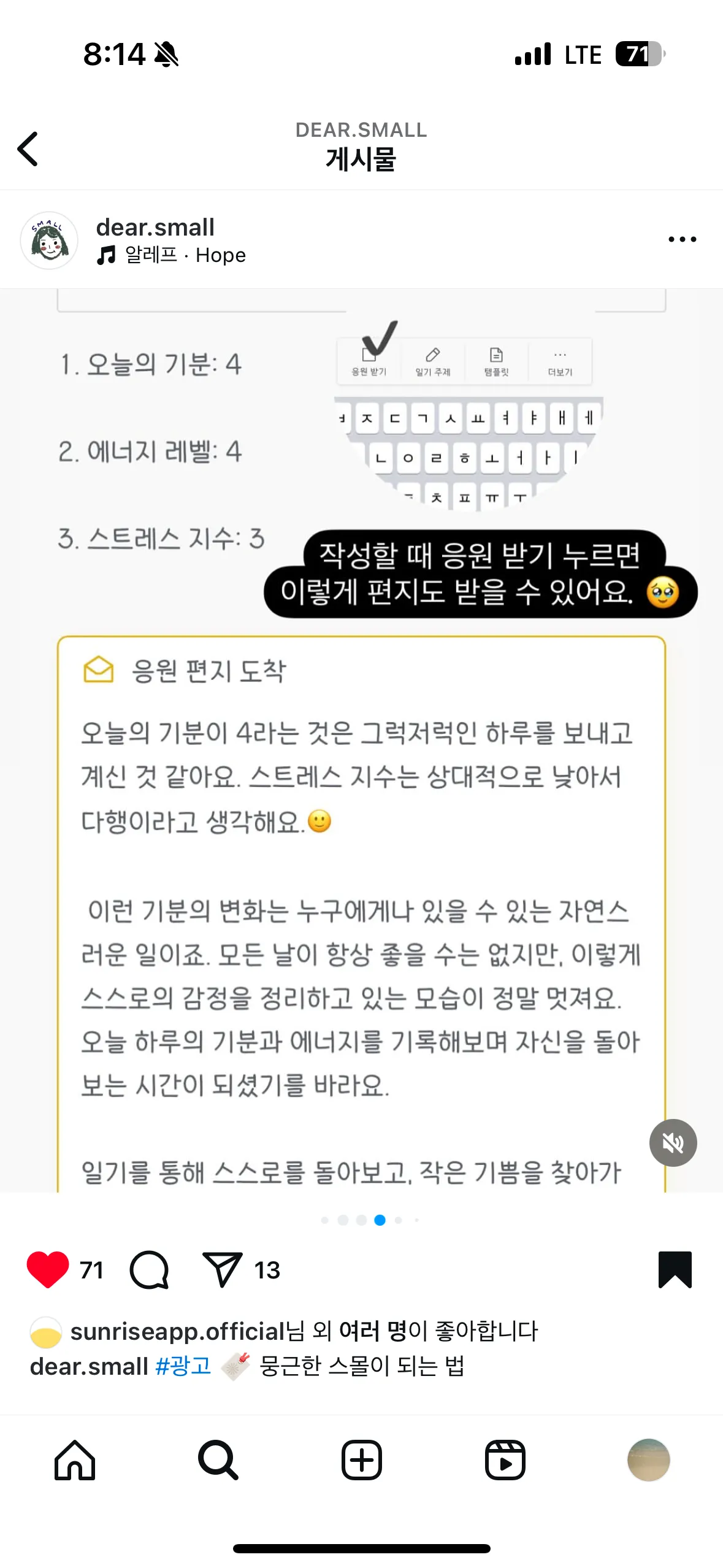Switch to the Reels tab
This screenshot has width=723, height=1568.
pos(505,1460)
